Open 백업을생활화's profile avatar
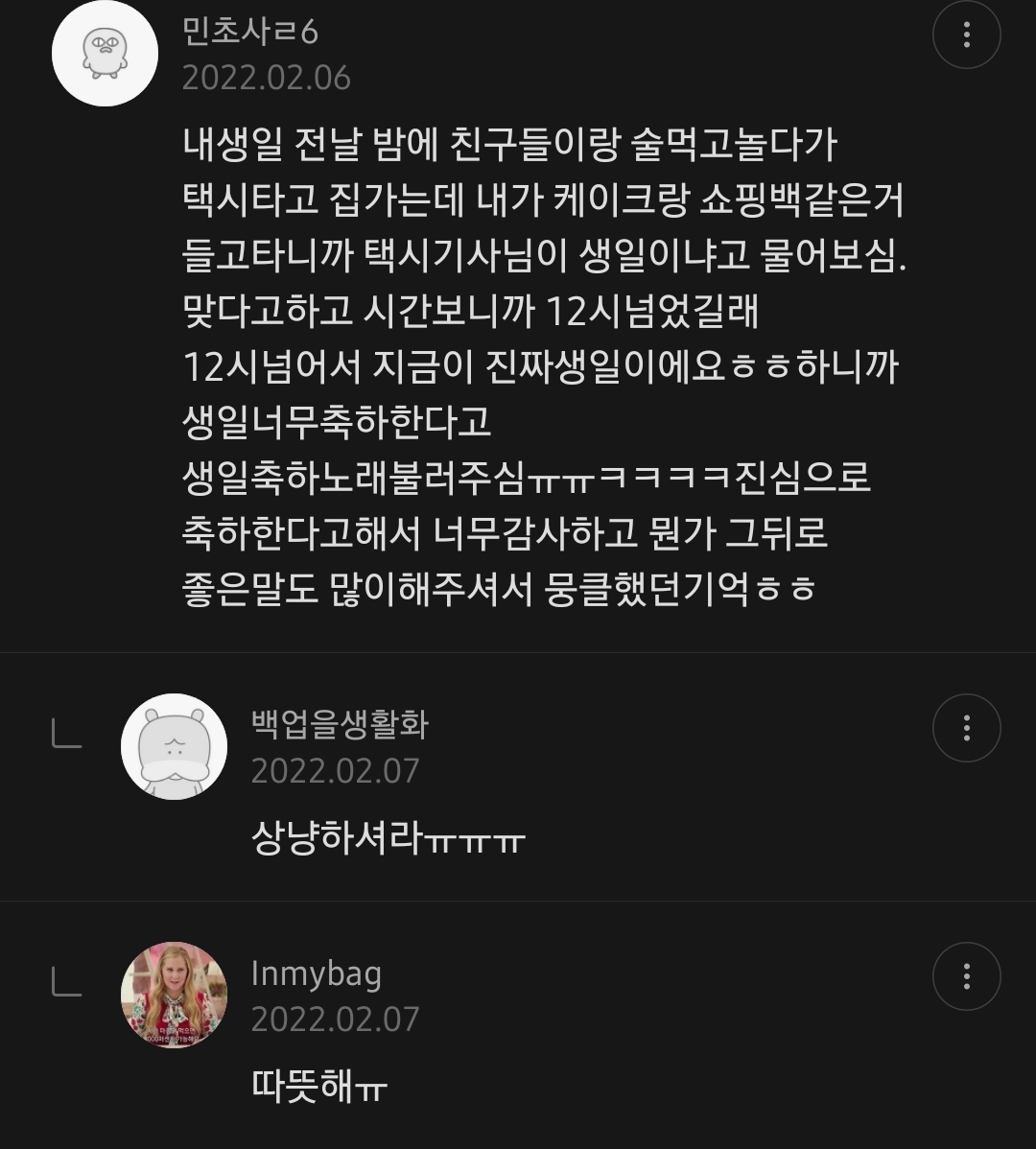The width and height of the screenshot is (1036, 1149). tap(174, 746)
